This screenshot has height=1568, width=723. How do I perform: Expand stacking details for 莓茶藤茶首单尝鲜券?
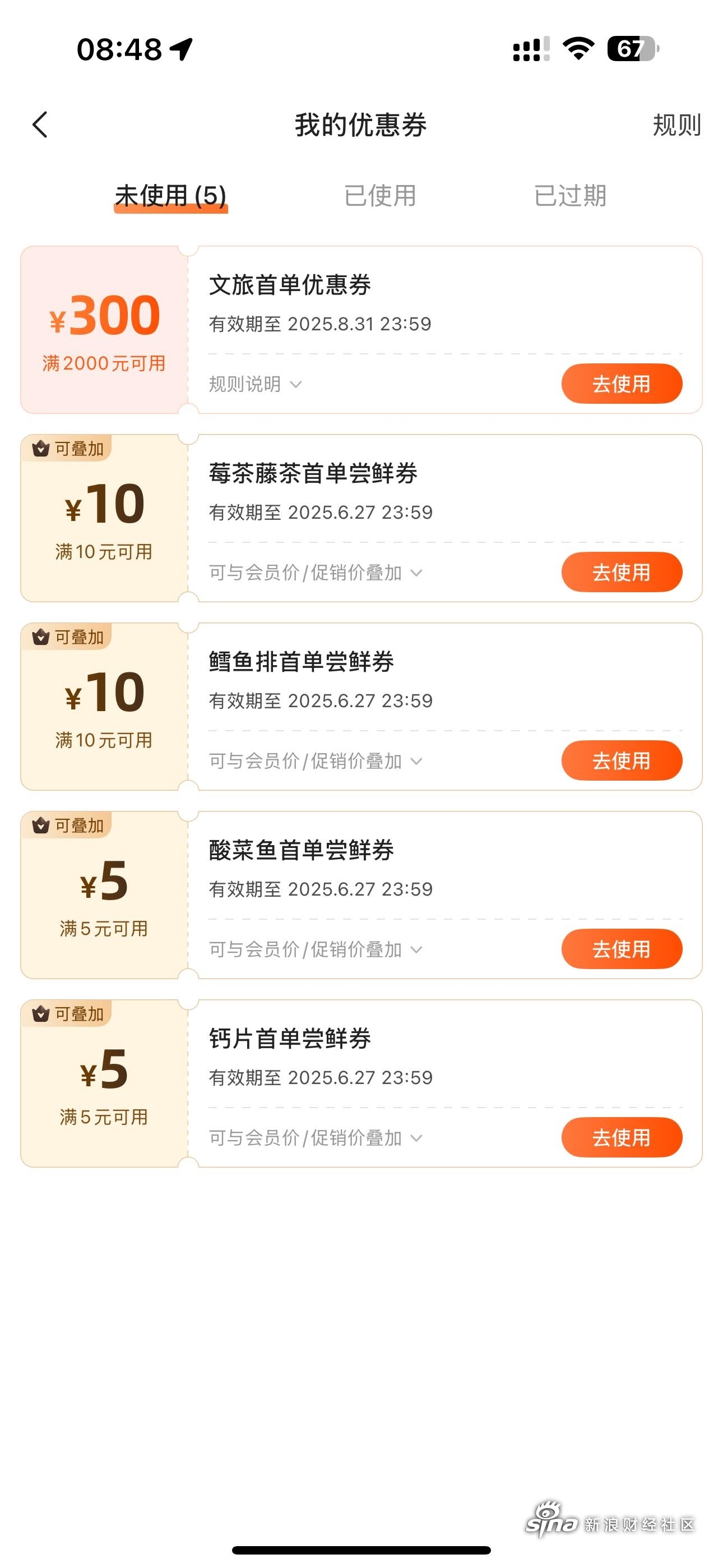click(x=315, y=572)
